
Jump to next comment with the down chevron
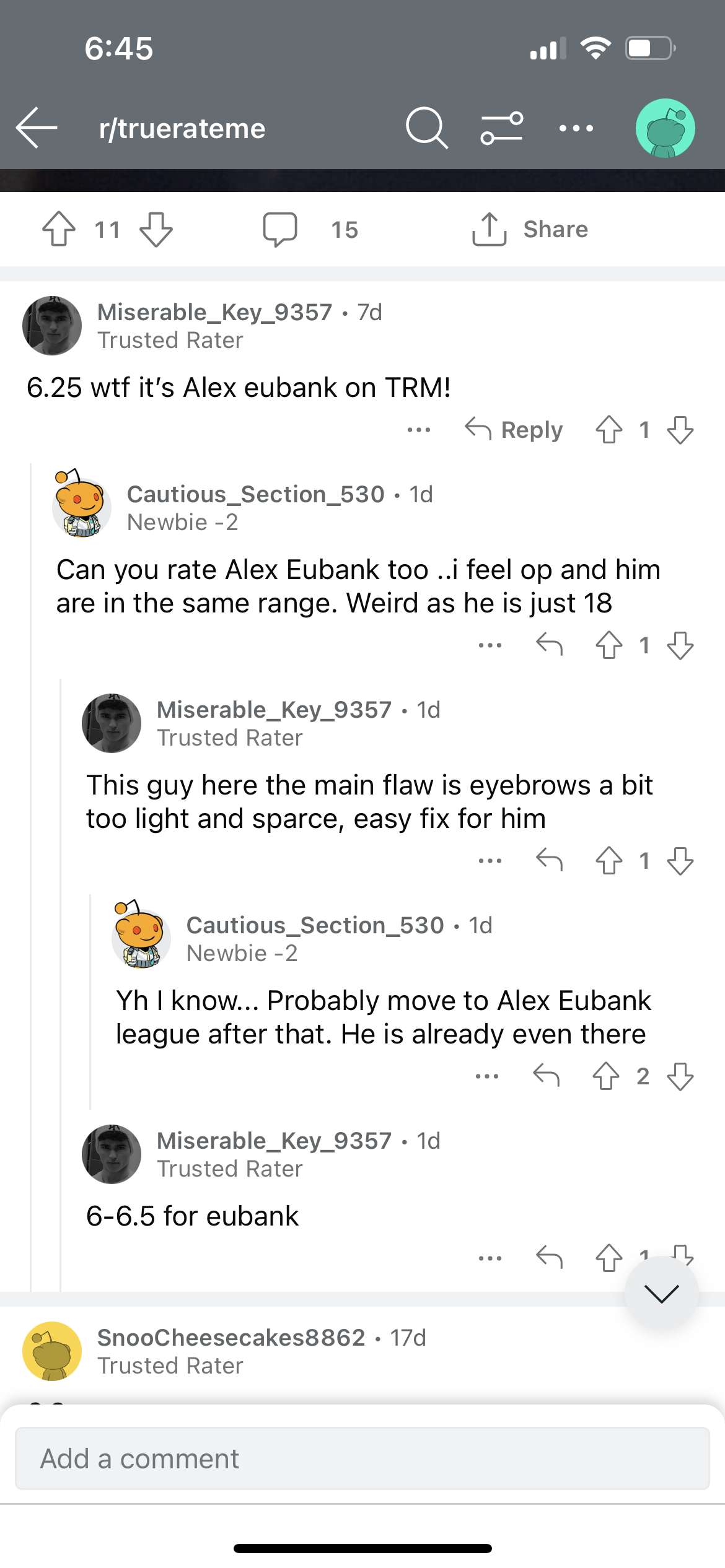coord(662,1293)
